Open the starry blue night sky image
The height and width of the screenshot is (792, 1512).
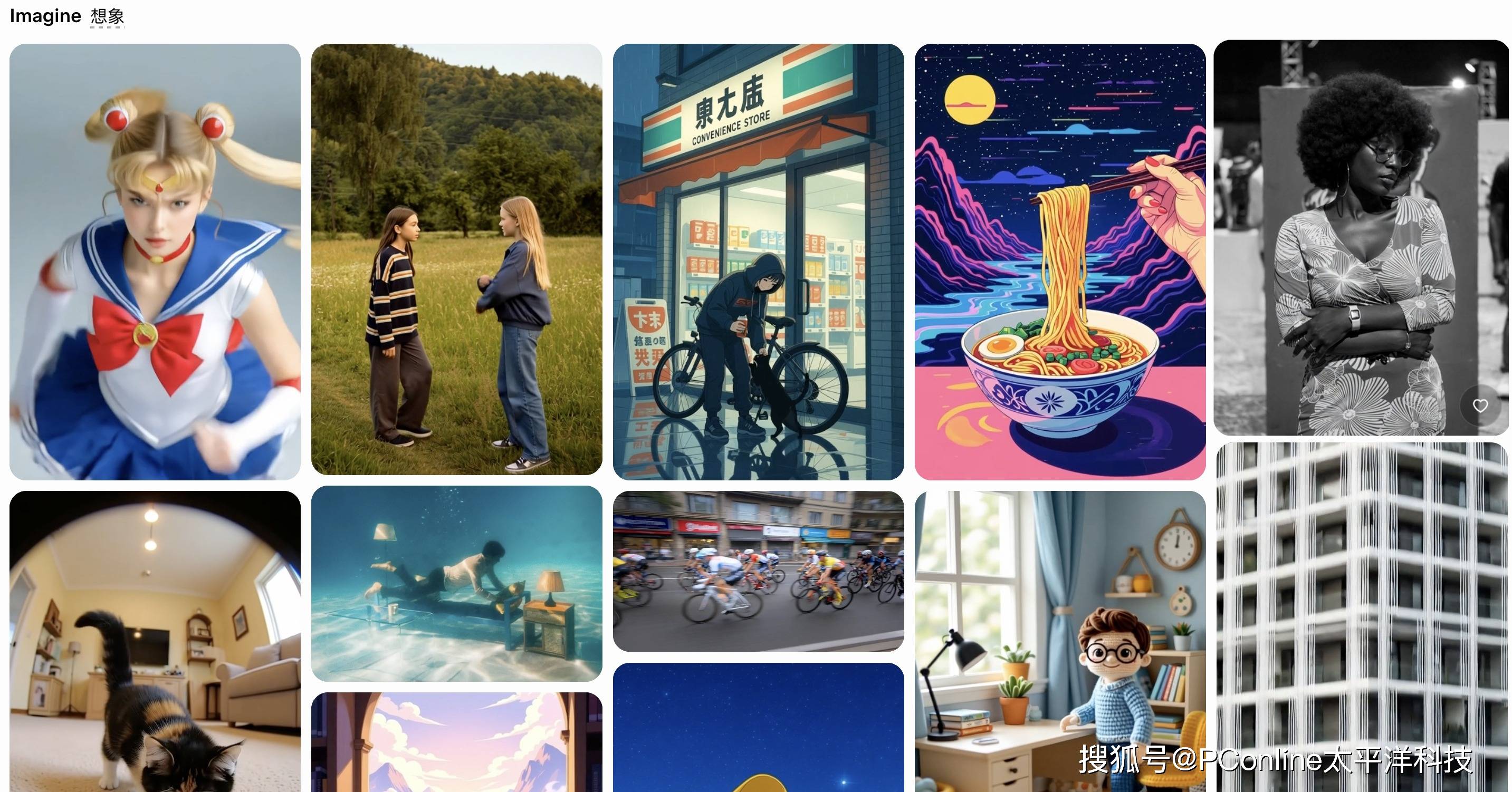point(758,728)
